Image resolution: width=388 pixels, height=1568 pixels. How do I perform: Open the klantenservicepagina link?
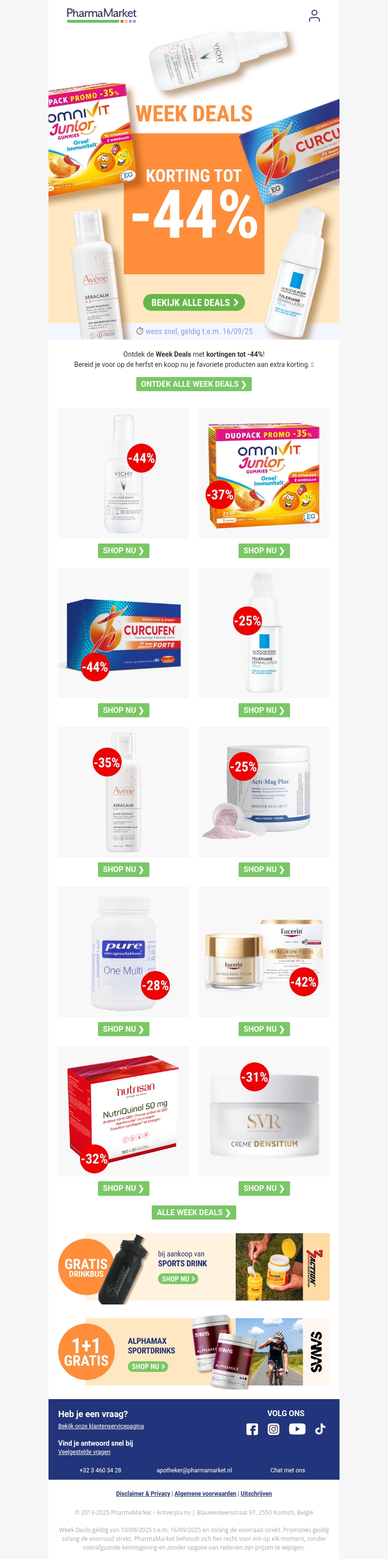click(x=101, y=1426)
